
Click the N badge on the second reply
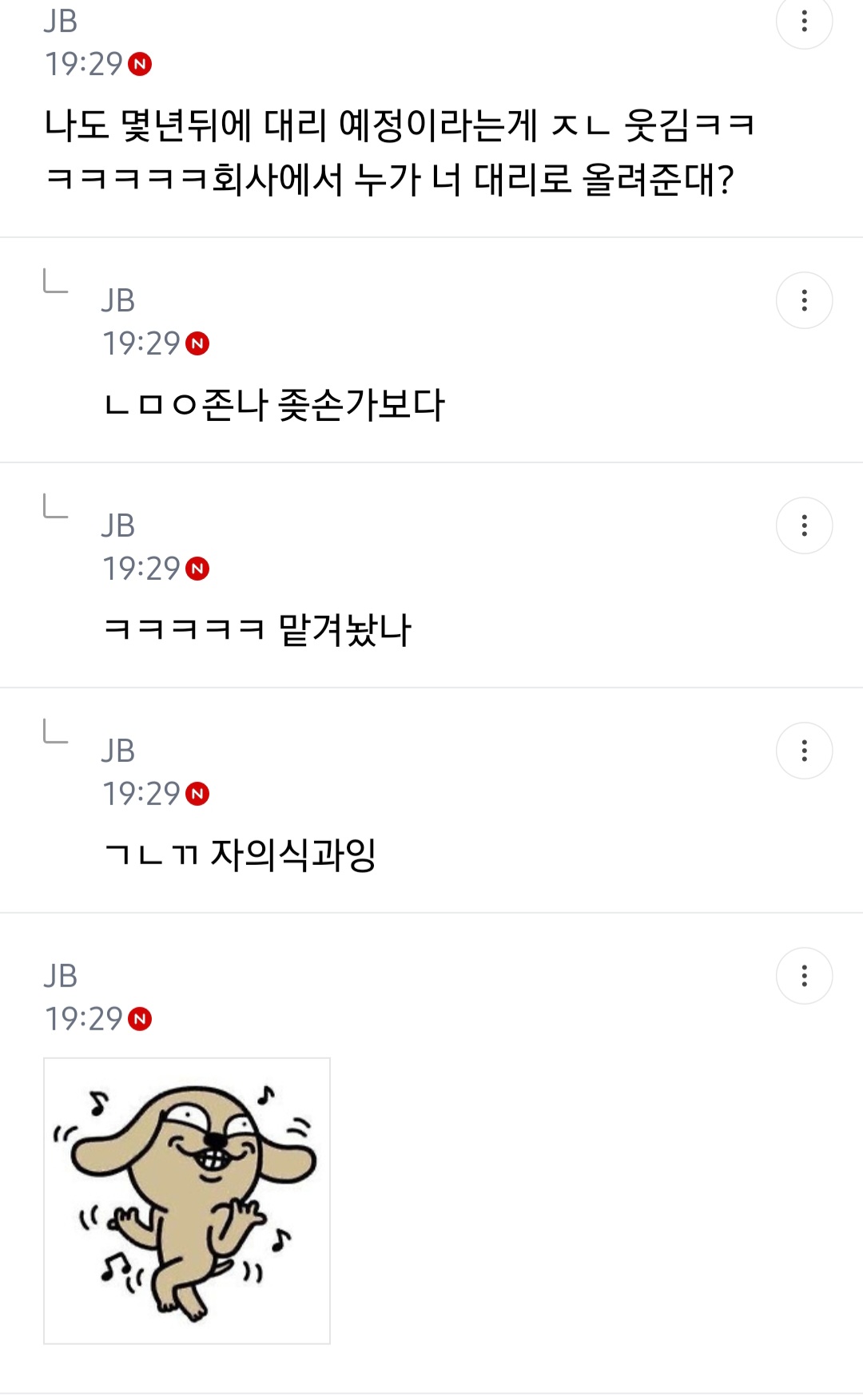tap(198, 343)
